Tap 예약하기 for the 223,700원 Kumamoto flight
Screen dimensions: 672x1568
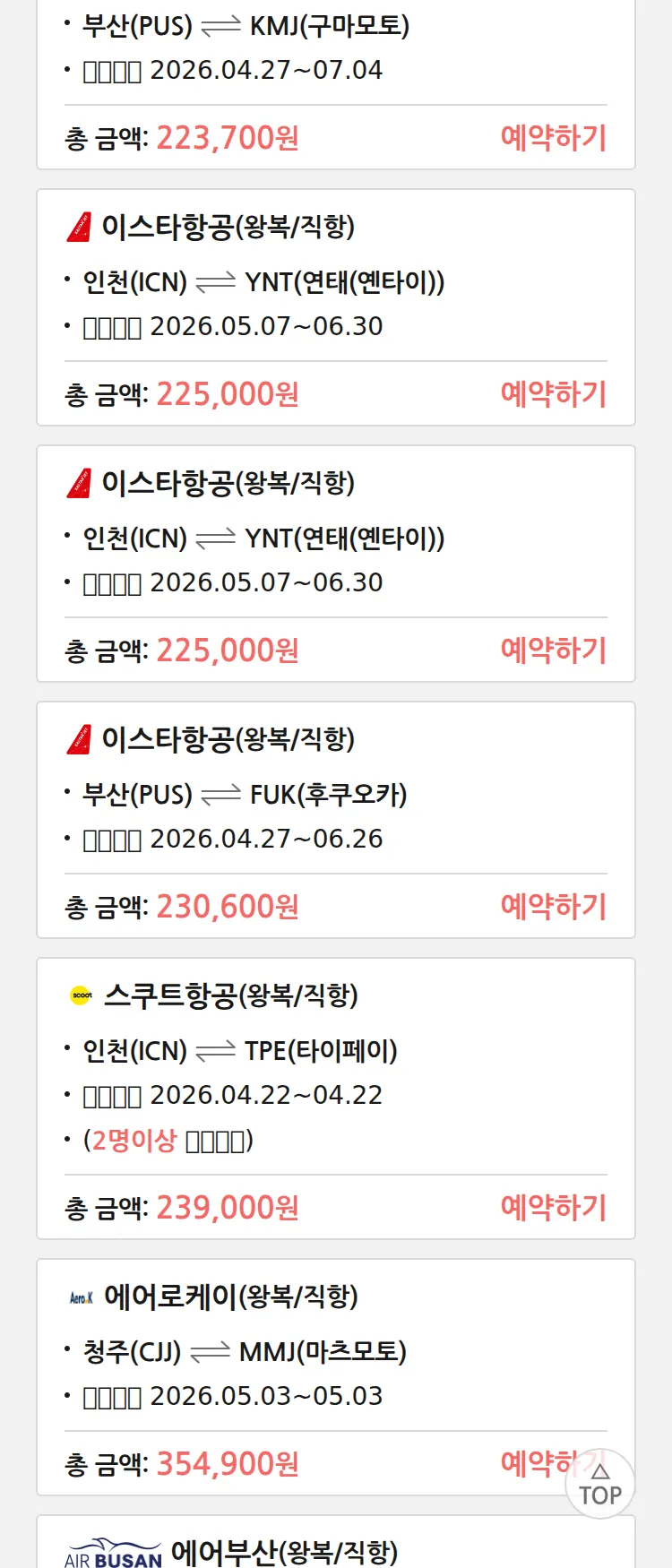(x=553, y=138)
